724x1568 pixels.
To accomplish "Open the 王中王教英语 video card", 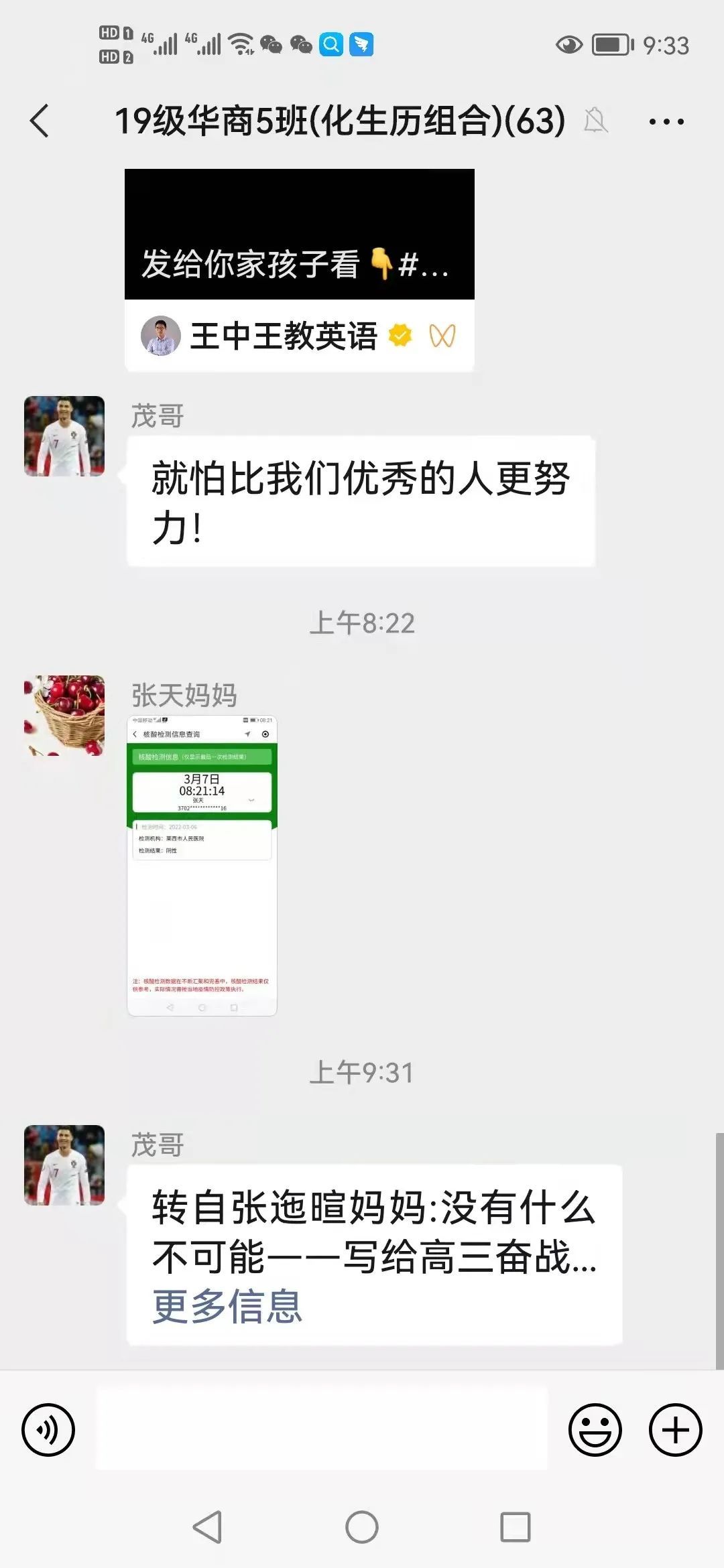I will (299, 268).
